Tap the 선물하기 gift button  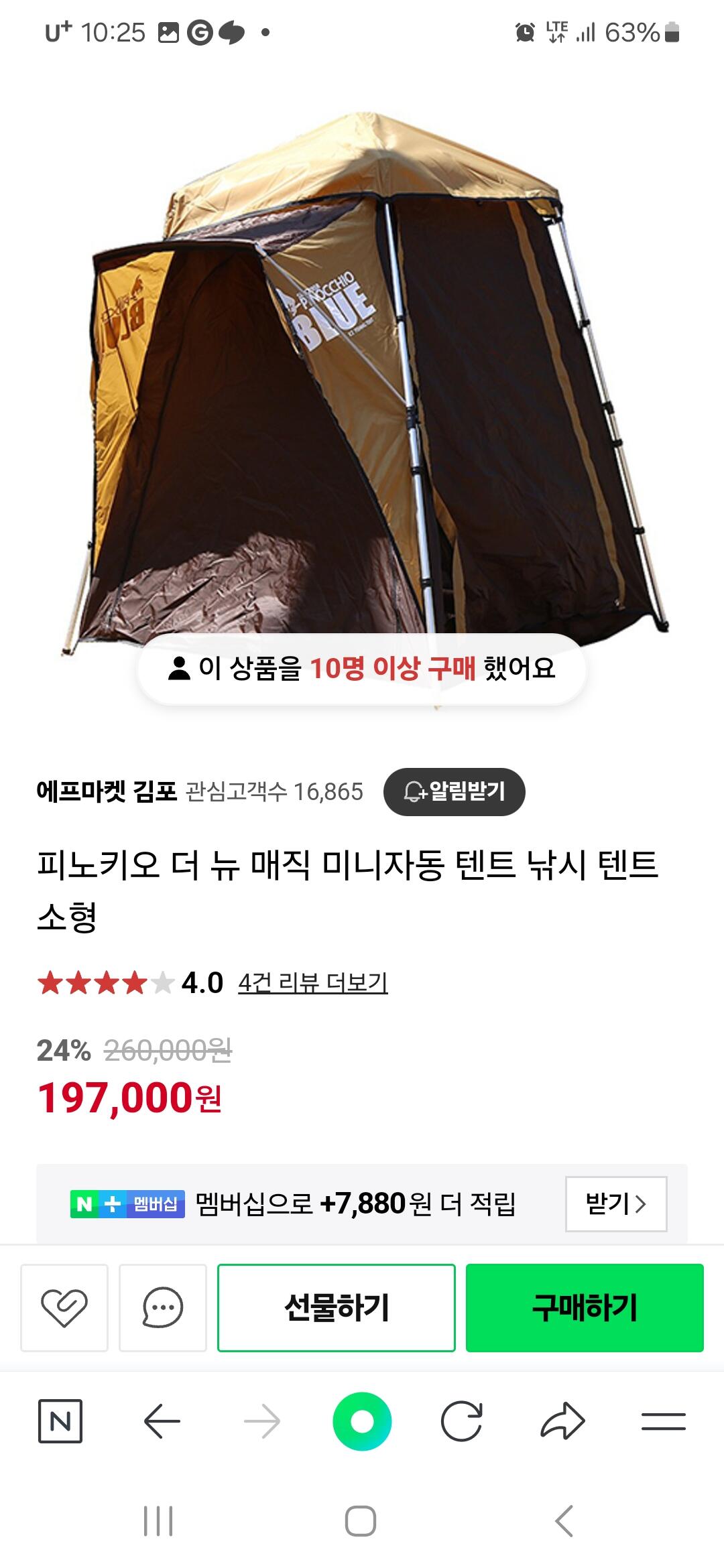coord(337,1307)
